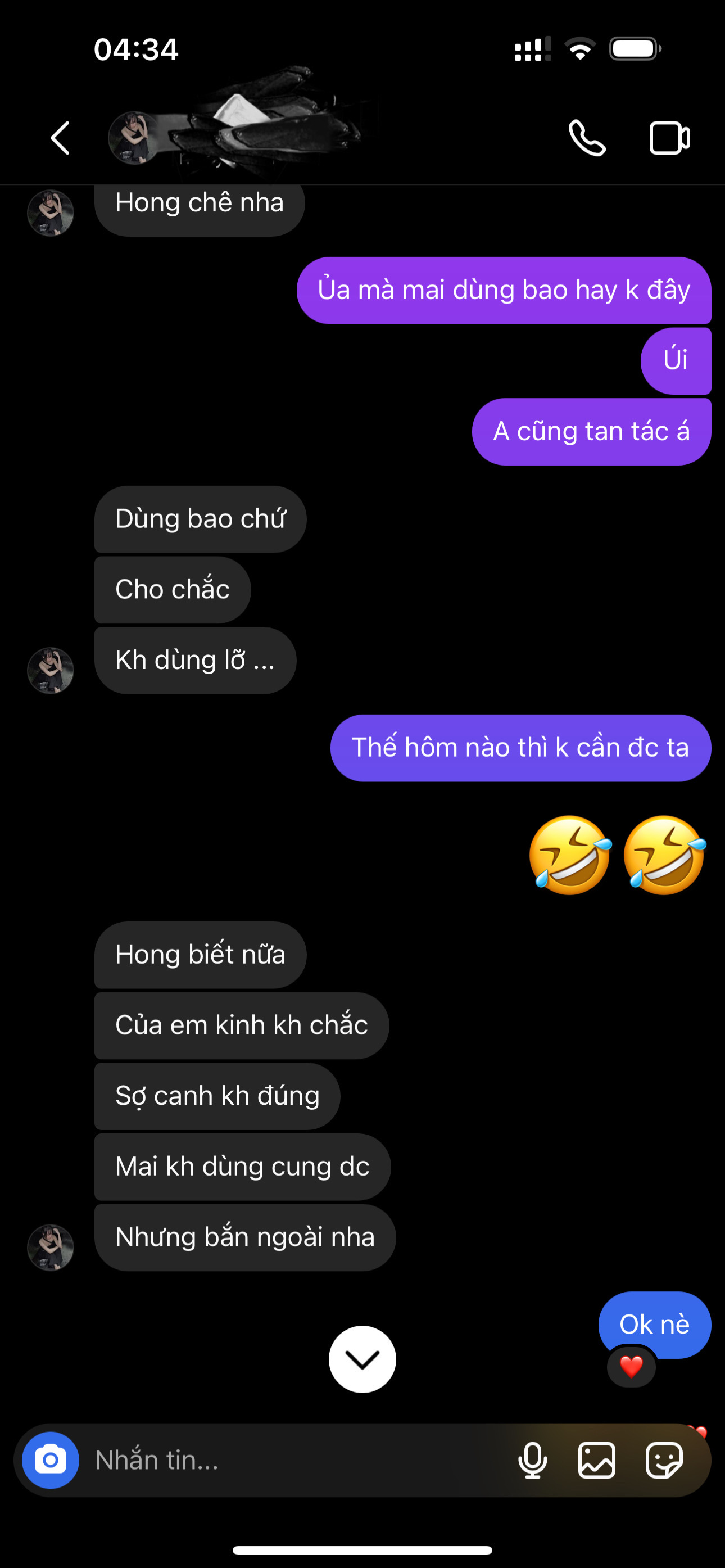Screen dimensions: 725x1568
Task: Open the camera from message bar
Action: (x=51, y=1459)
